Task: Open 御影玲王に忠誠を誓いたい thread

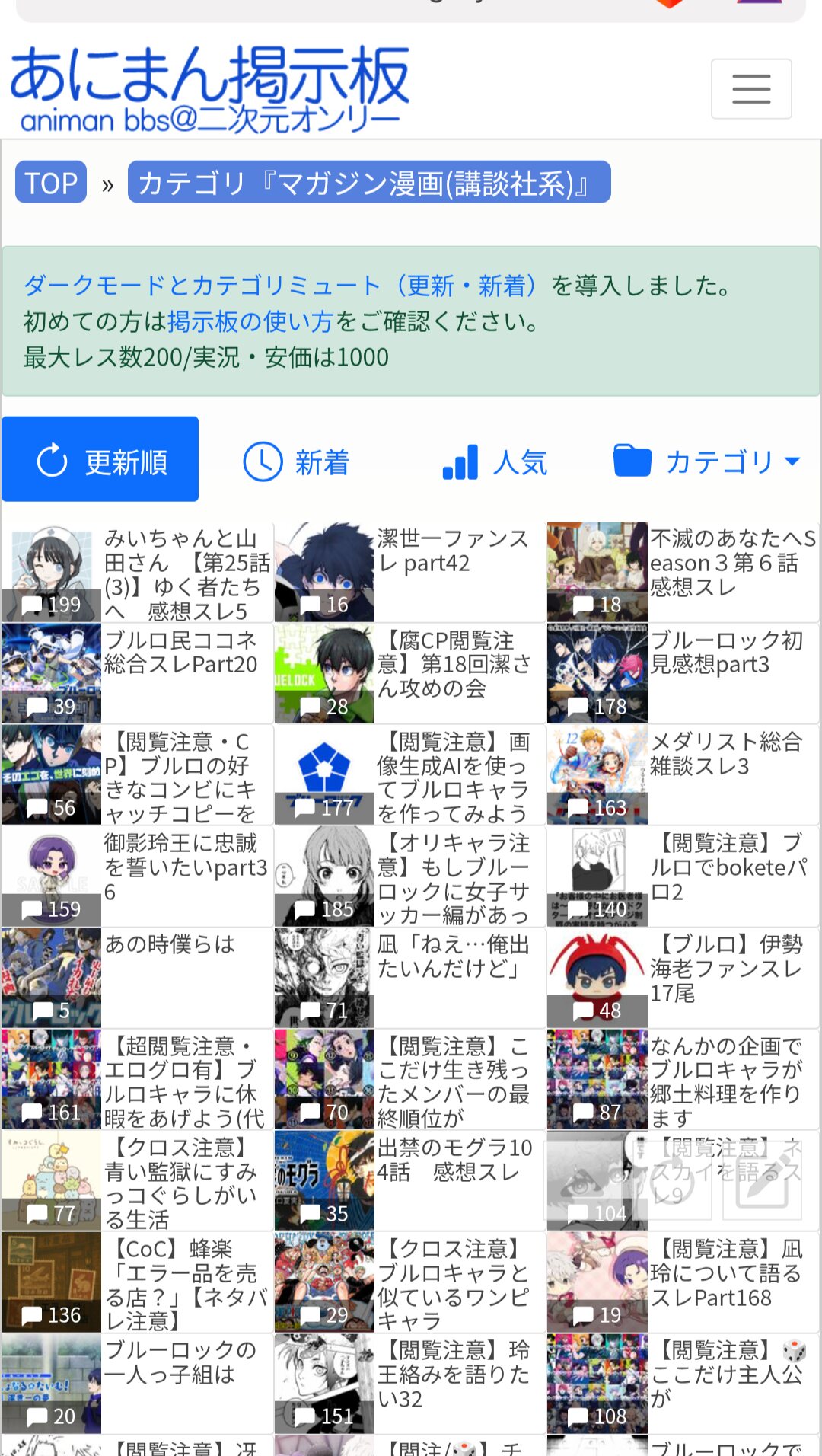Action: click(136, 876)
